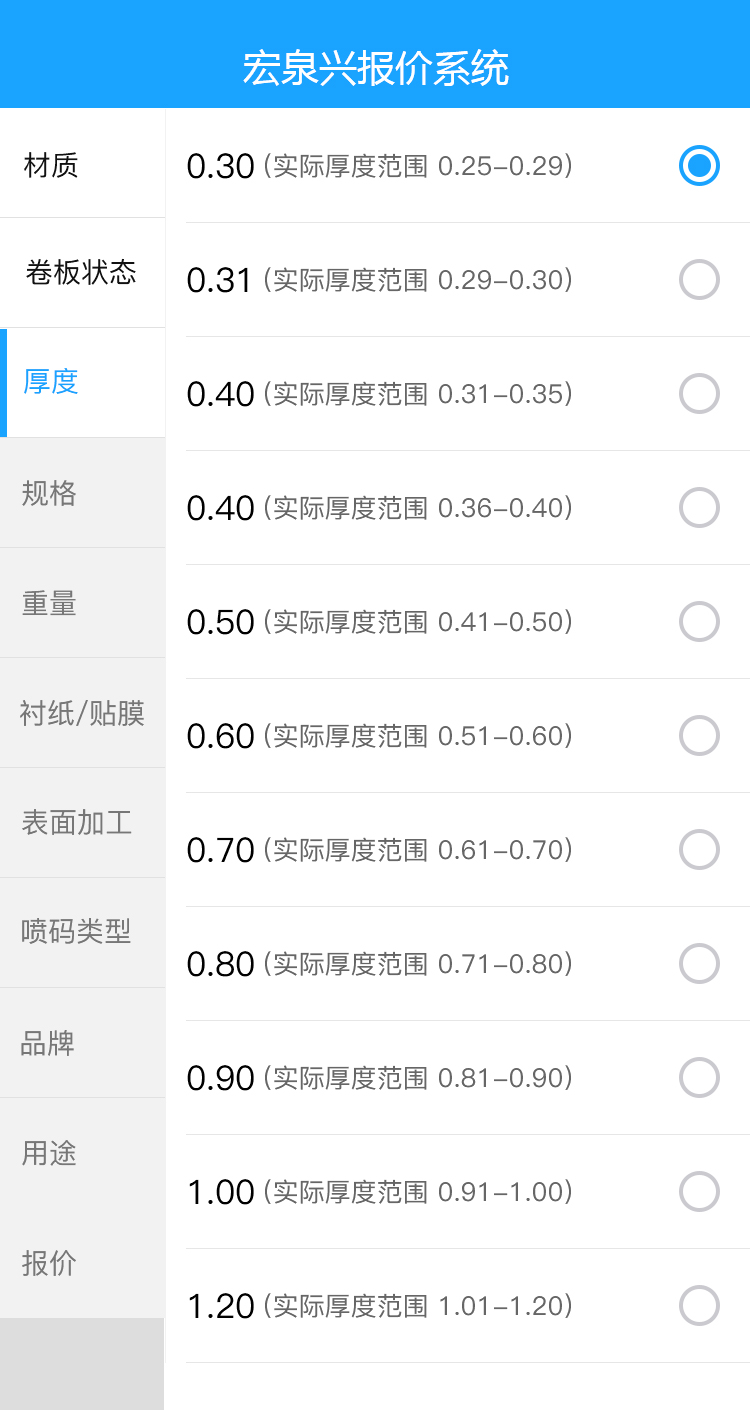Select the 0.90 thickness radio button
Screen dimensions: 750x1410
pos(699,1078)
